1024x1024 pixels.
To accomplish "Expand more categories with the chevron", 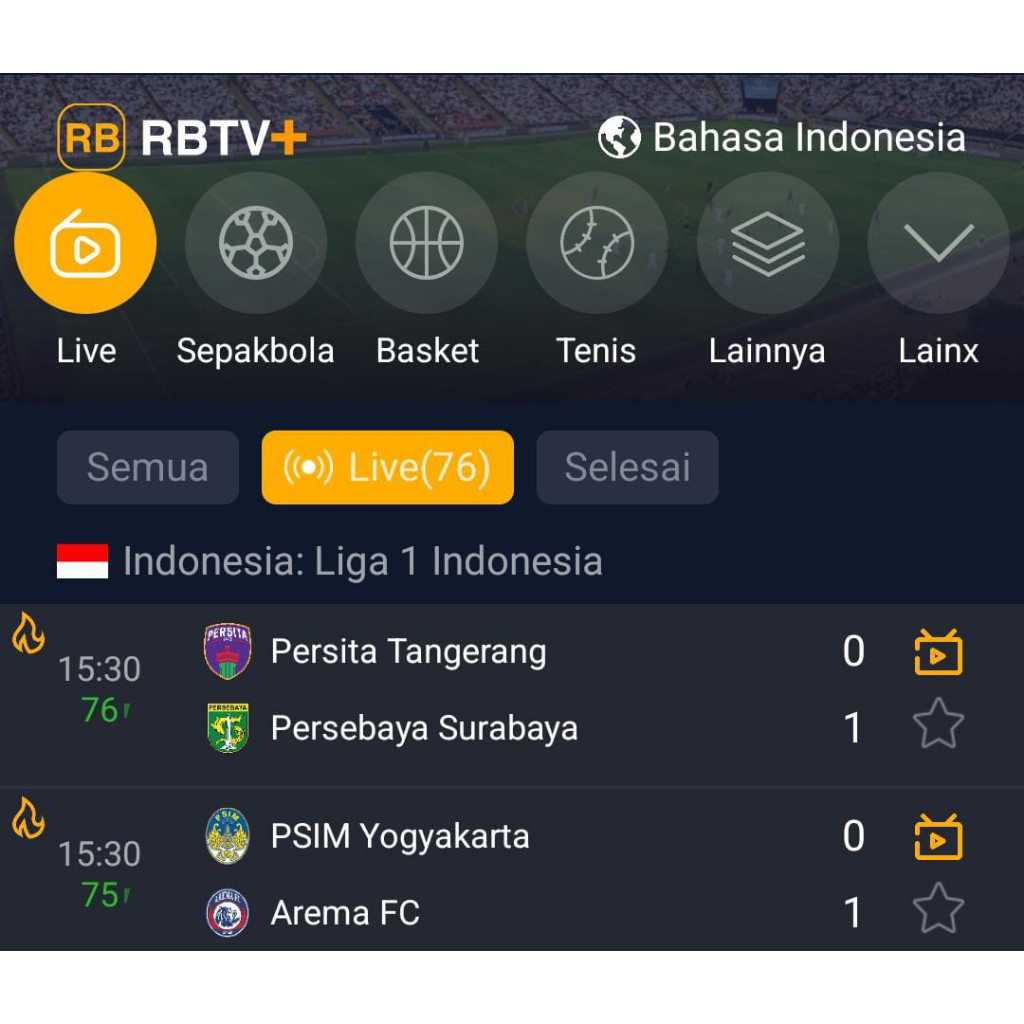I will [938, 243].
